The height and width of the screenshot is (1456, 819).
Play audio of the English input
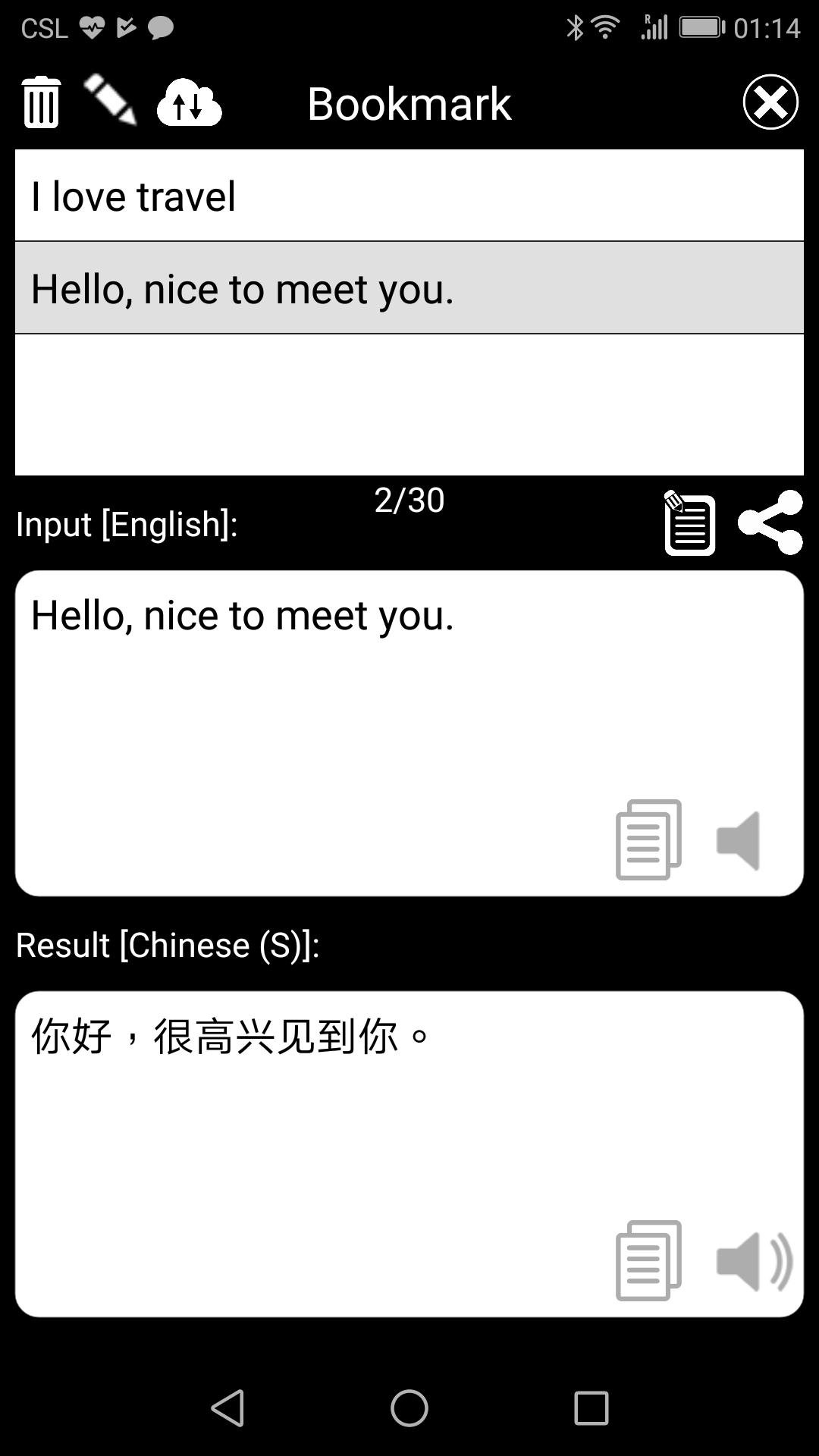739,840
